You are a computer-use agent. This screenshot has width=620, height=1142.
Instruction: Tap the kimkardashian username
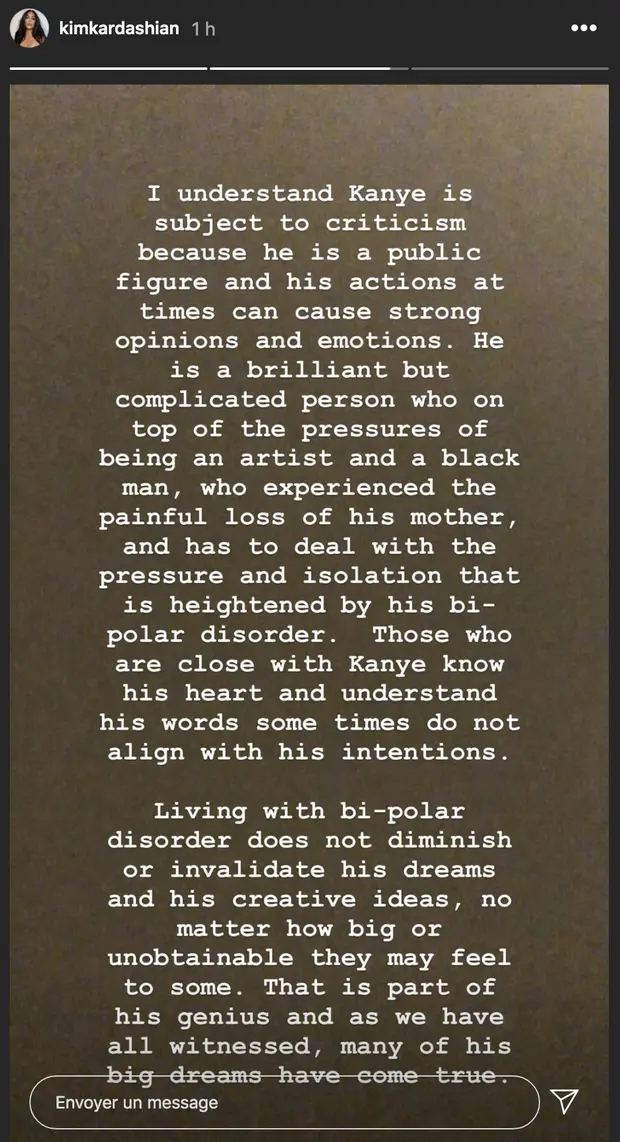pos(119,30)
